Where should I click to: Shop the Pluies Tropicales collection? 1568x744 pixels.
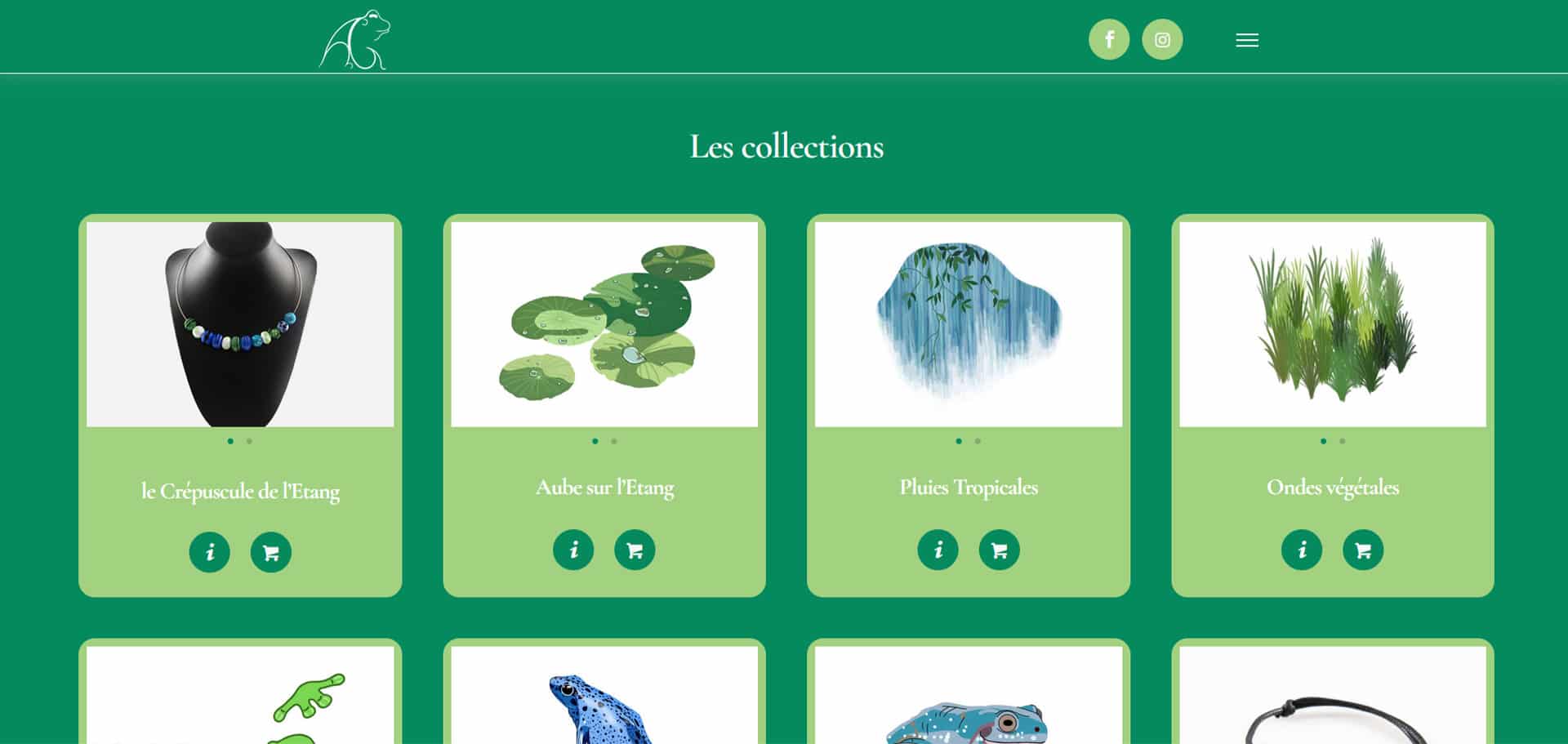point(999,550)
